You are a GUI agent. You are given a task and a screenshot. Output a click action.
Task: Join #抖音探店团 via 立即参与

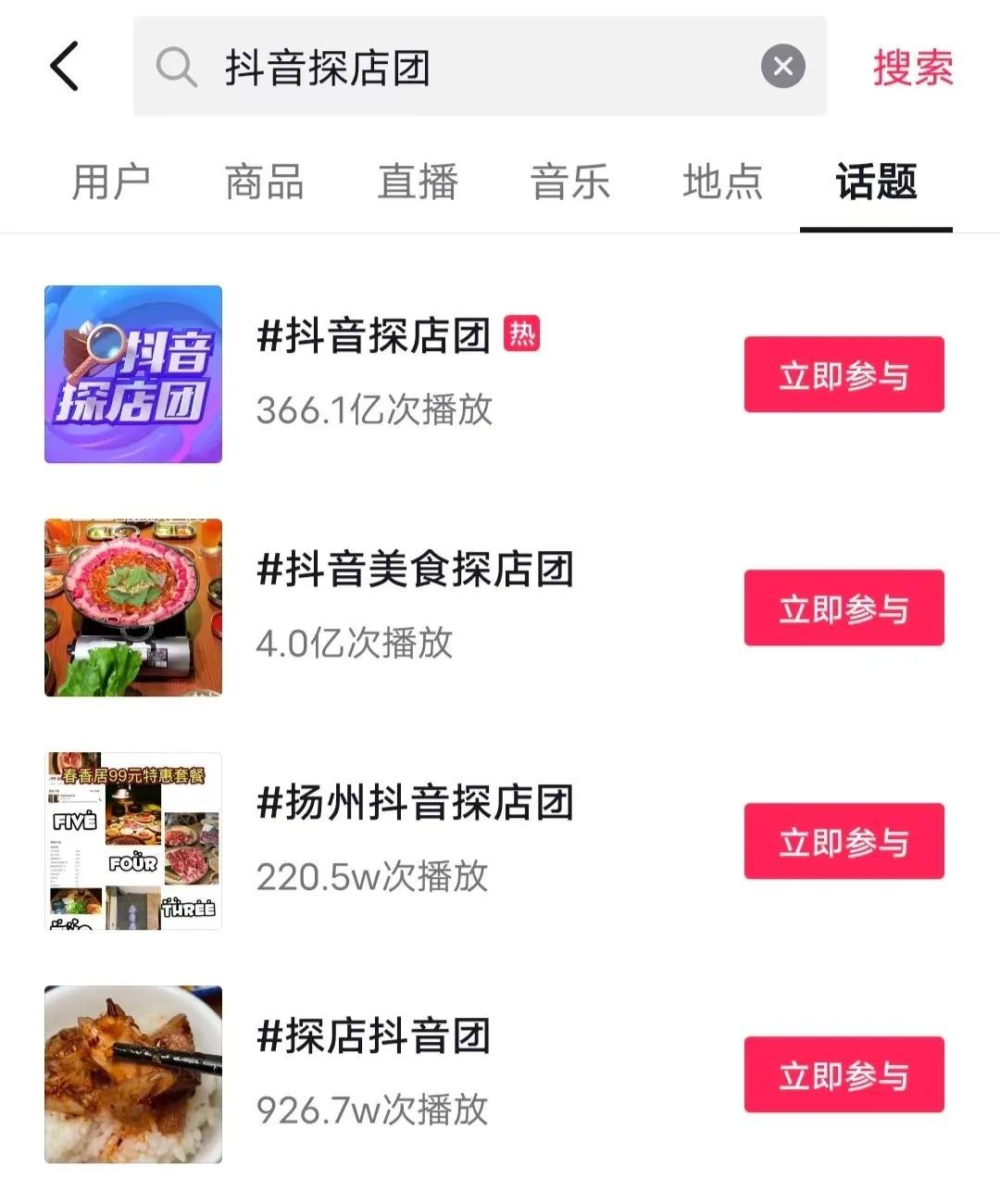[844, 375]
